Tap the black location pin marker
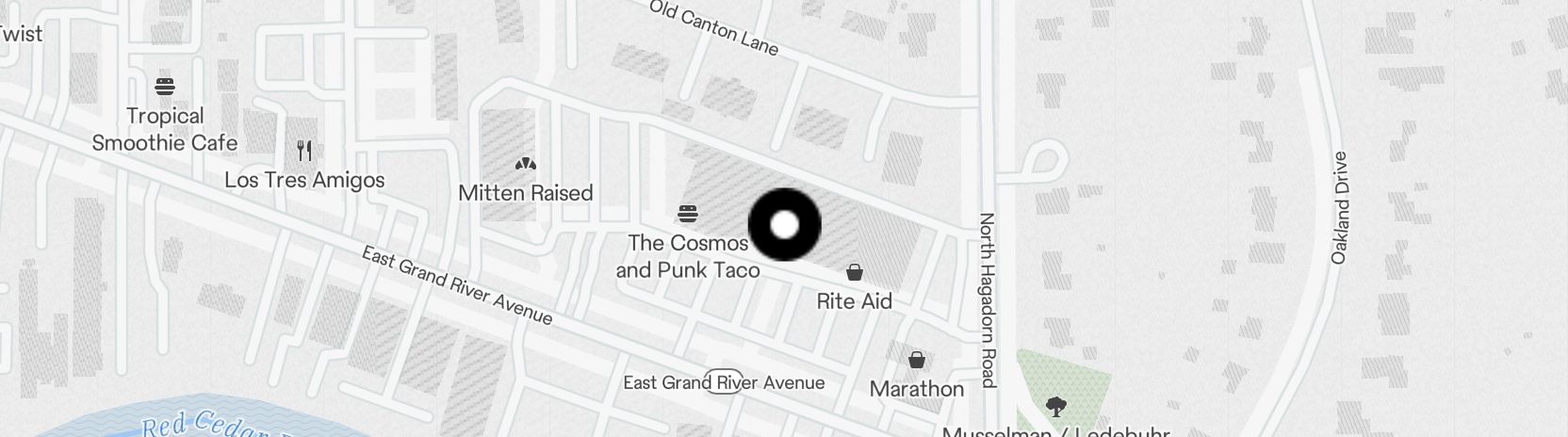The image size is (1568, 437). click(x=784, y=225)
